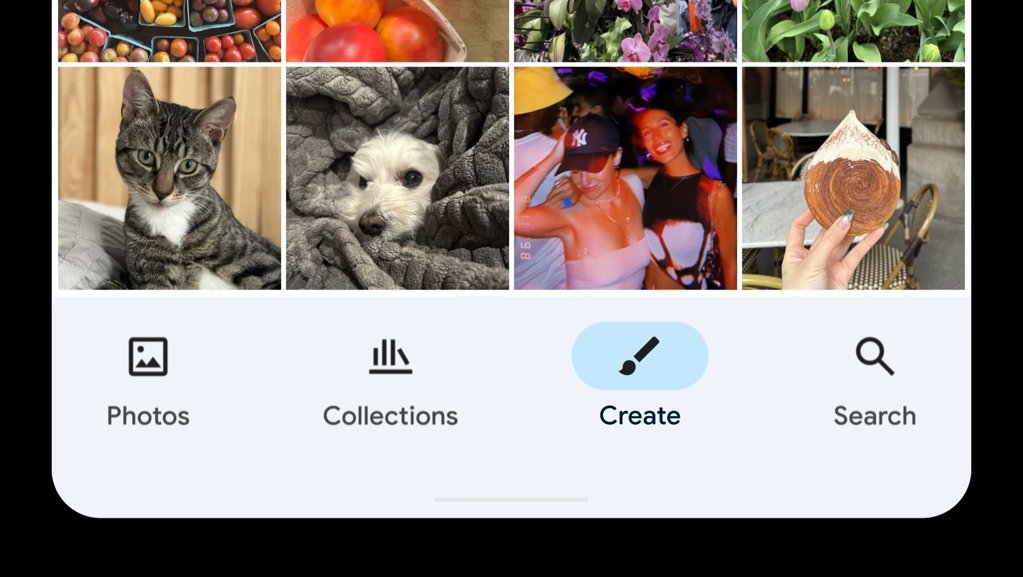Go to the Search tab
1023x577 pixels.
[874, 380]
